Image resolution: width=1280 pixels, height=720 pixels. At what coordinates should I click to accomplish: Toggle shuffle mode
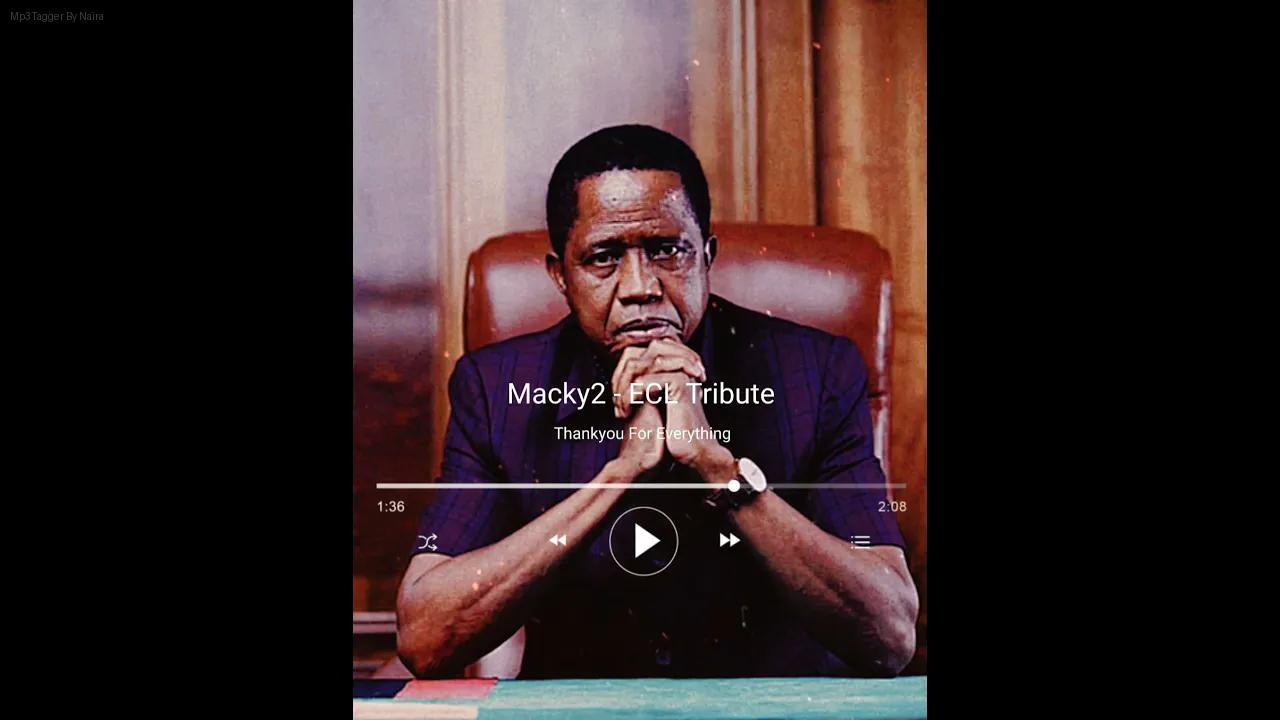click(x=427, y=542)
